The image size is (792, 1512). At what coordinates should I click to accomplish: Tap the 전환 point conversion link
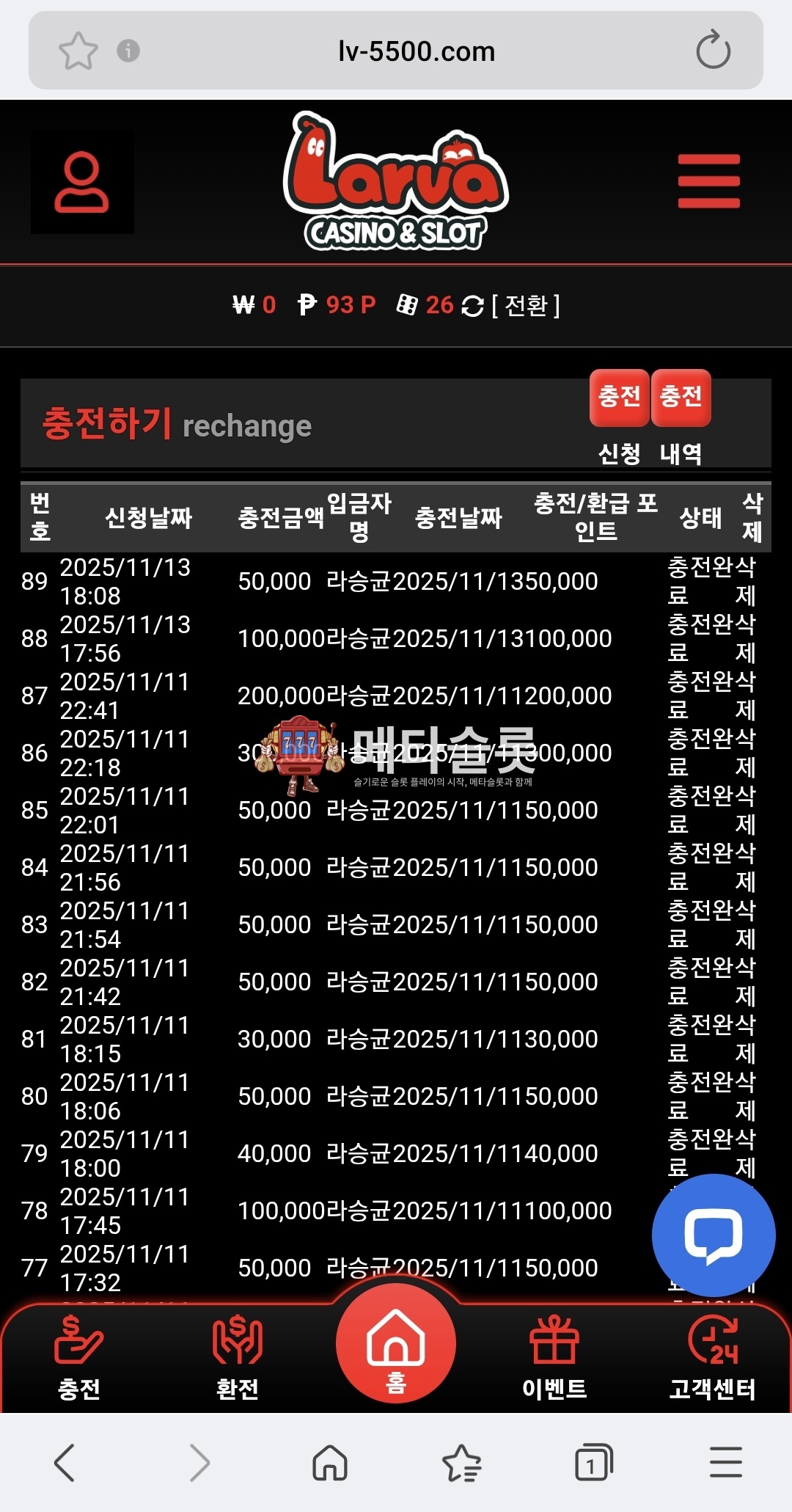click(x=525, y=305)
